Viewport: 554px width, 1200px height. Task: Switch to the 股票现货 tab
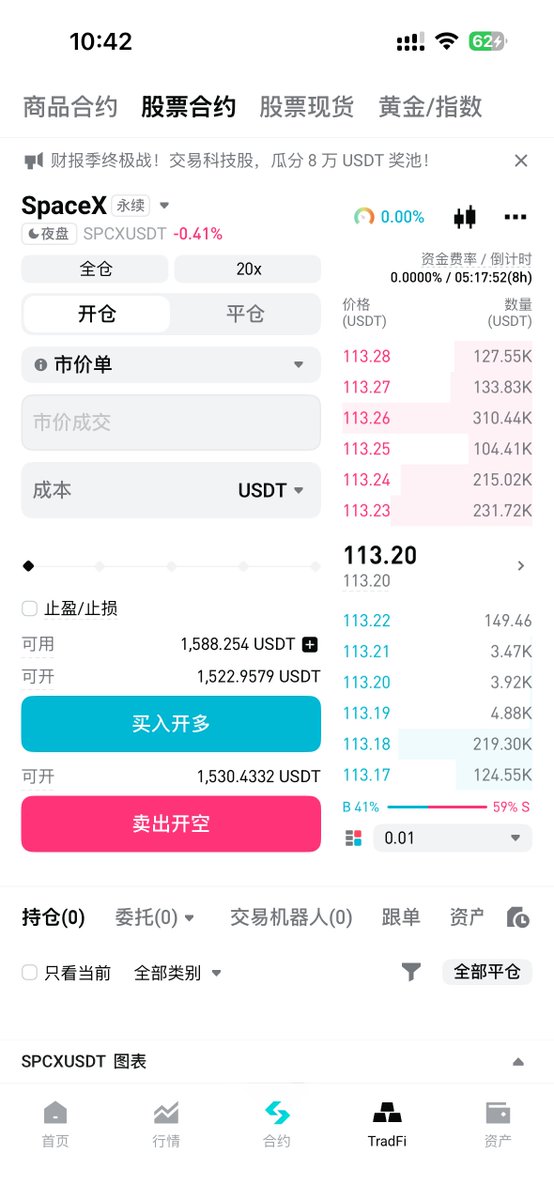(x=306, y=107)
